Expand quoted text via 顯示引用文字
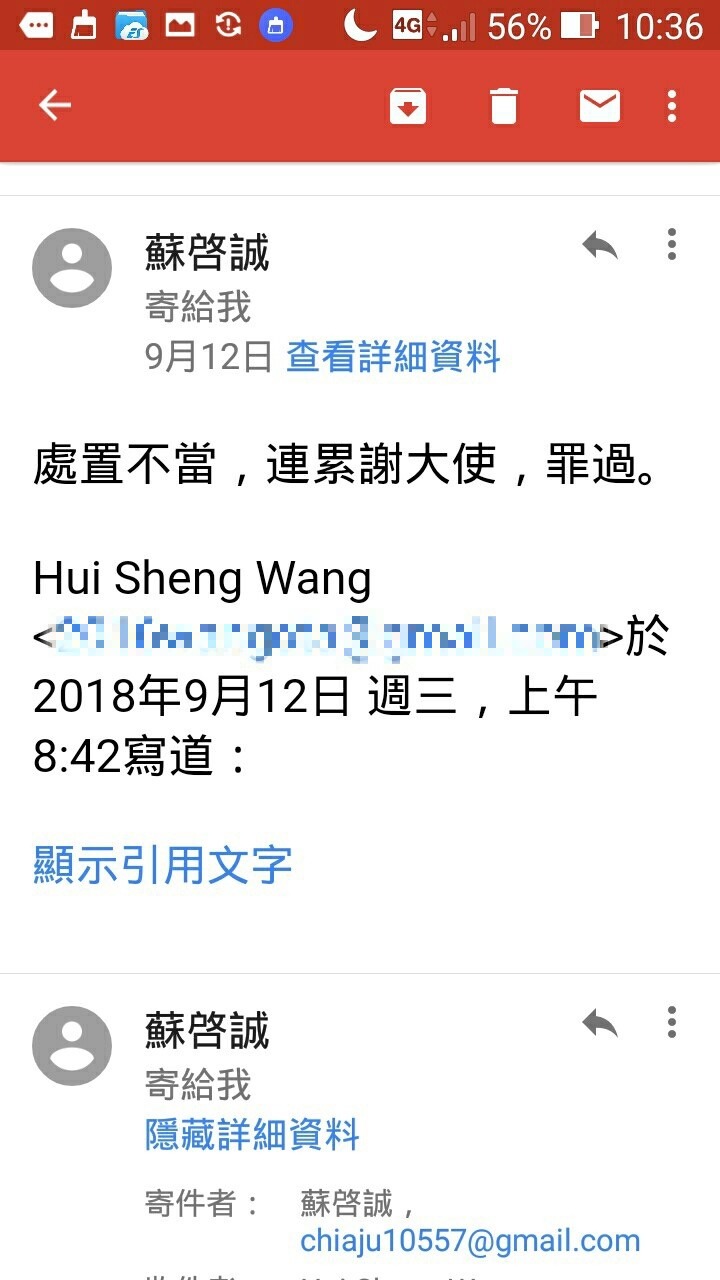This screenshot has height=1280, width=720. pyautogui.click(x=163, y=864)
